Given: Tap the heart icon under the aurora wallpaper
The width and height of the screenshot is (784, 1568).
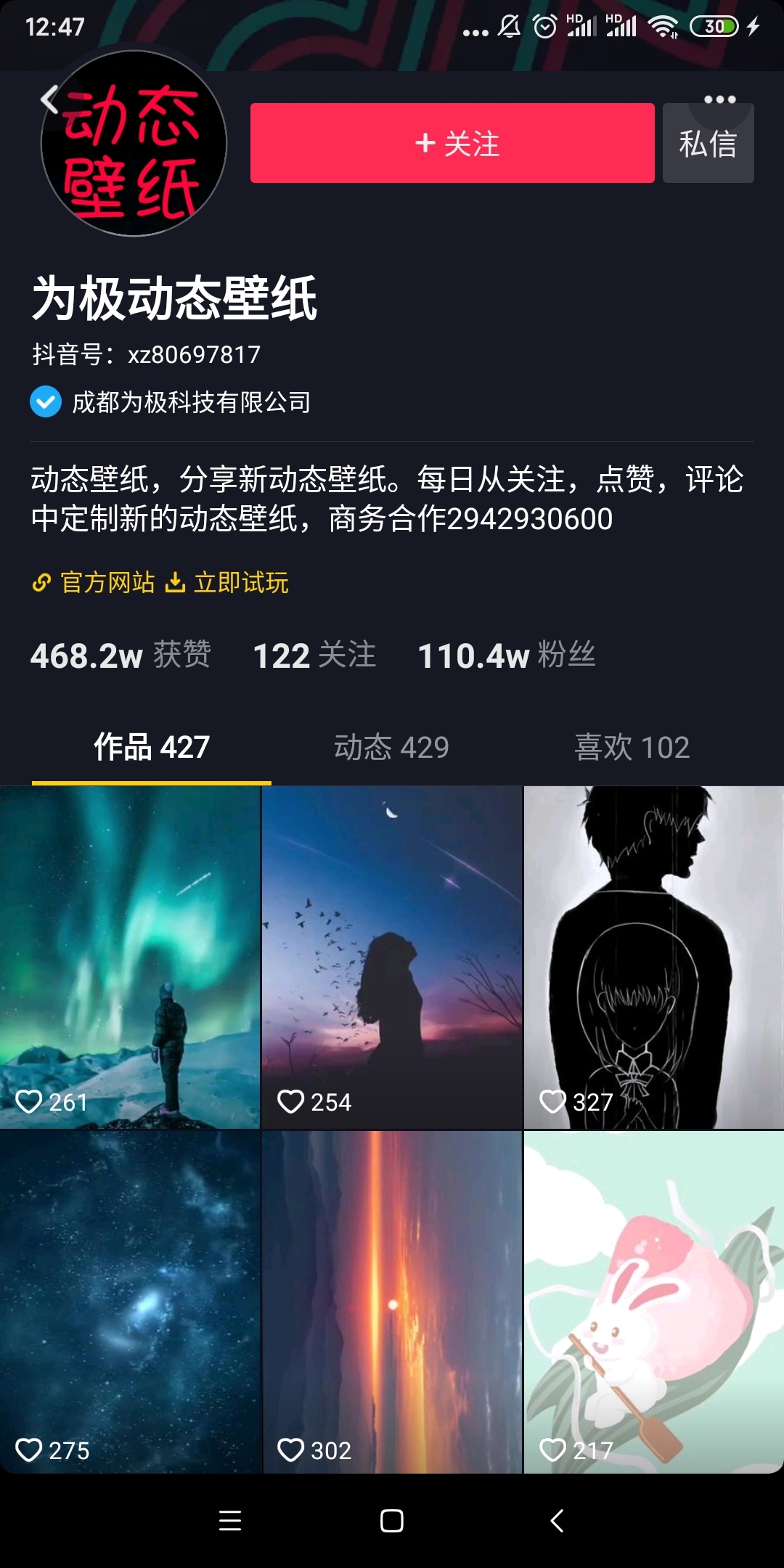Looking at the screenshot, I should point(30,1102).
